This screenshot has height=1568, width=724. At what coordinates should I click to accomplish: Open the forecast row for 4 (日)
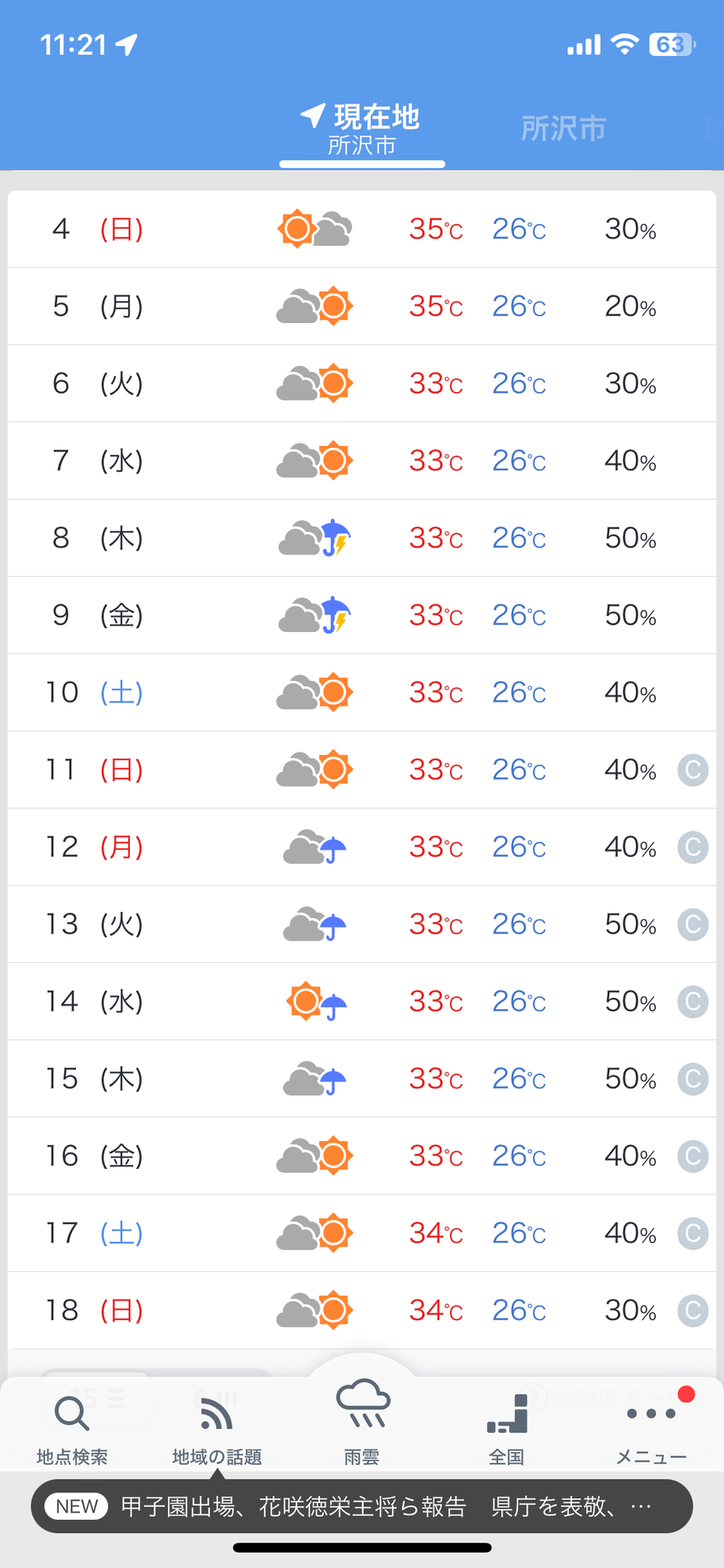coord(362,230)
